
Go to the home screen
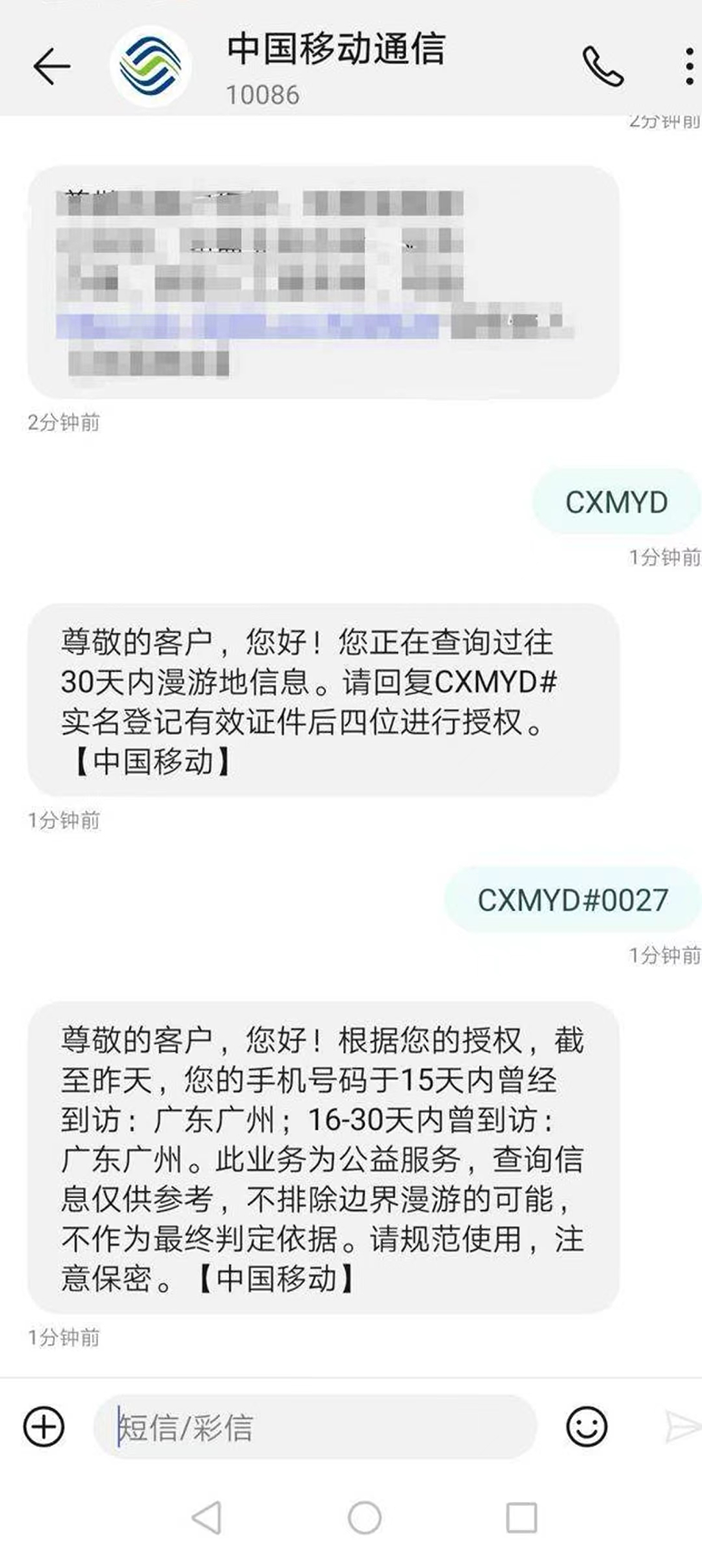tap(364, 1518)
